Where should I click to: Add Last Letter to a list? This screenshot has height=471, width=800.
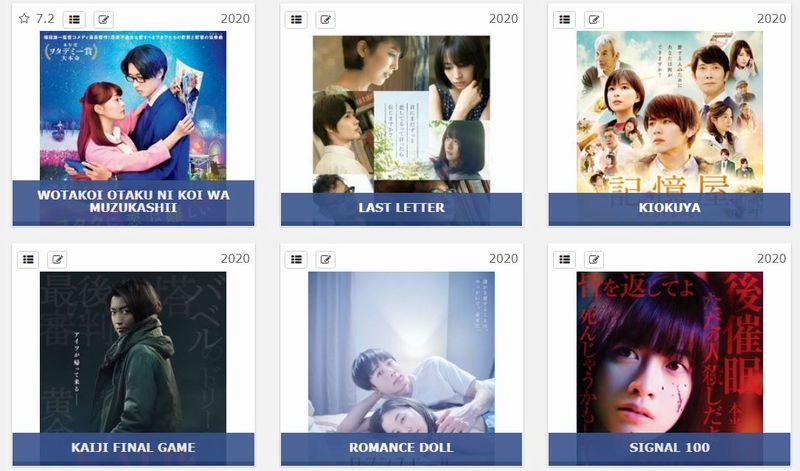pos(296,19)
